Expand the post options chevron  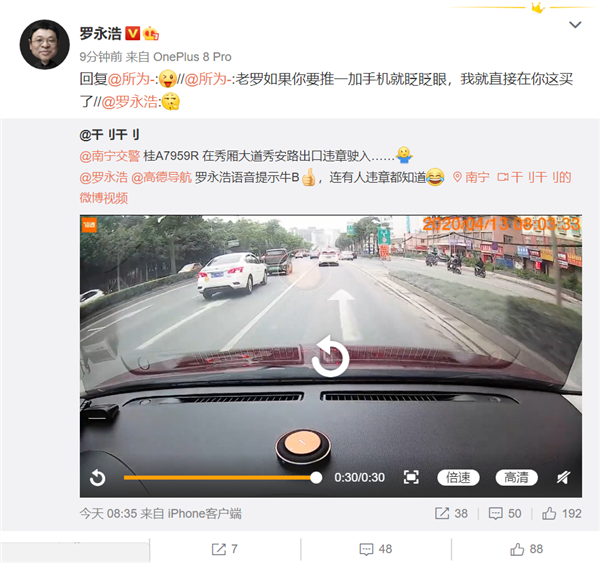(x=575, y=24)
